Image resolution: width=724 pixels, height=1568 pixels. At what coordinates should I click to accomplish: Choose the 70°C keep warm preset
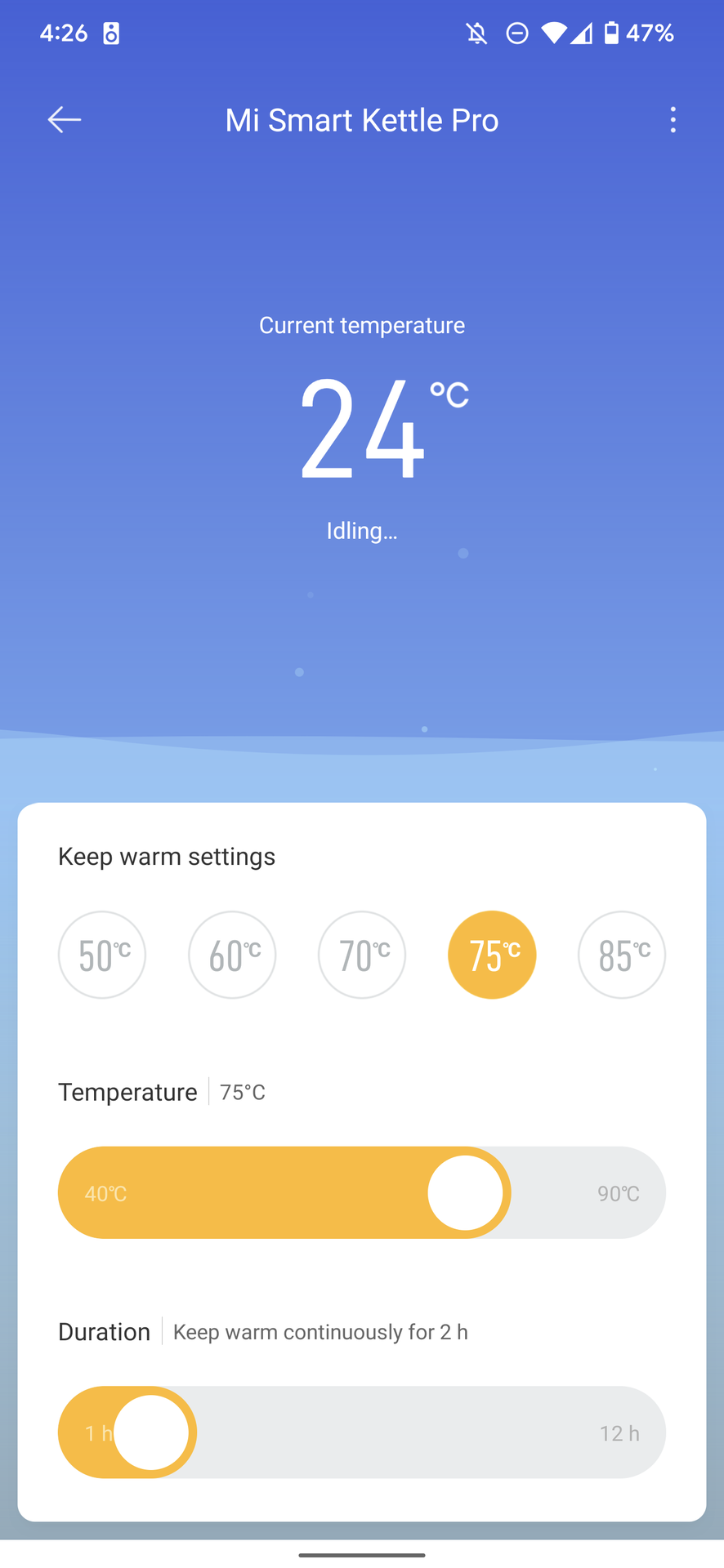362,955
